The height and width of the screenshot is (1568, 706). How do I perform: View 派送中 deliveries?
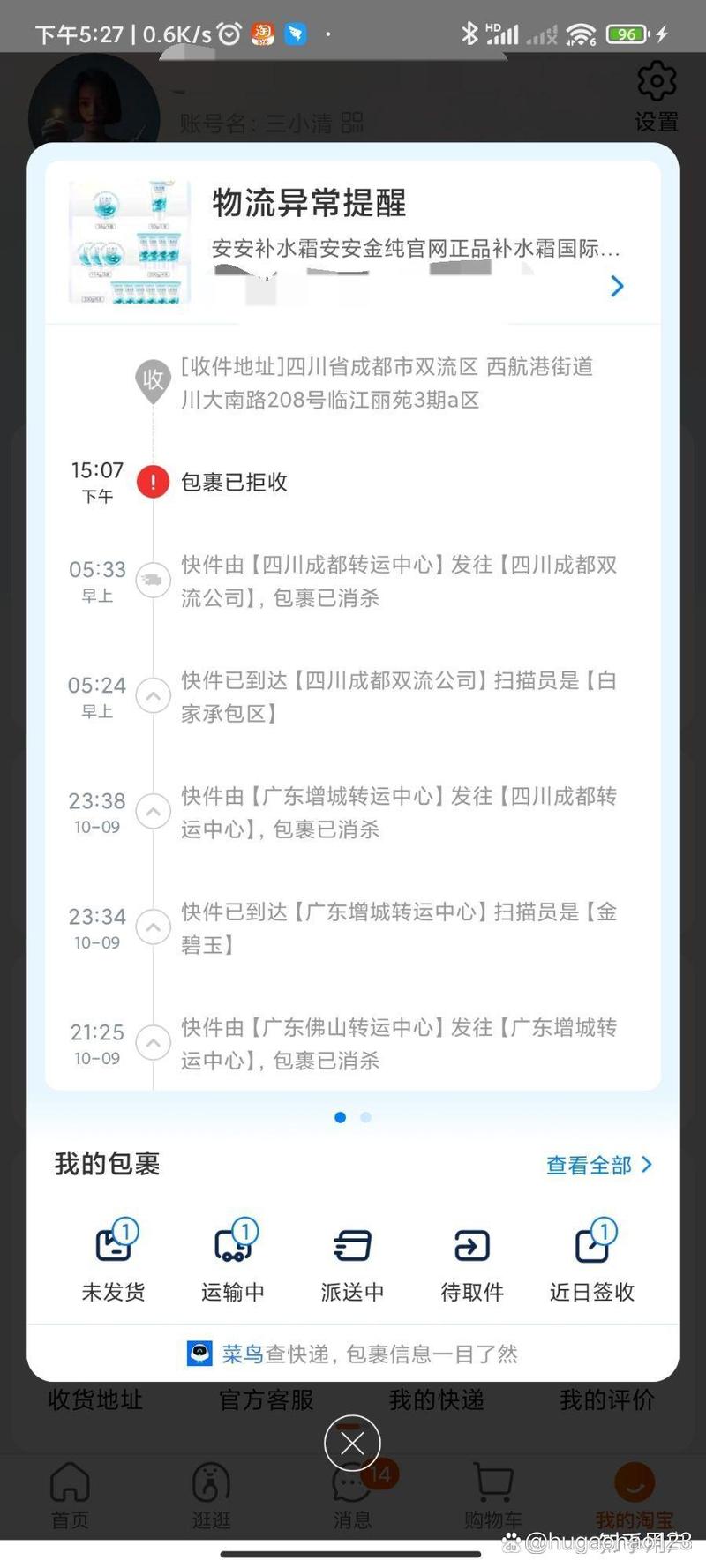[x=352, y=1264]
